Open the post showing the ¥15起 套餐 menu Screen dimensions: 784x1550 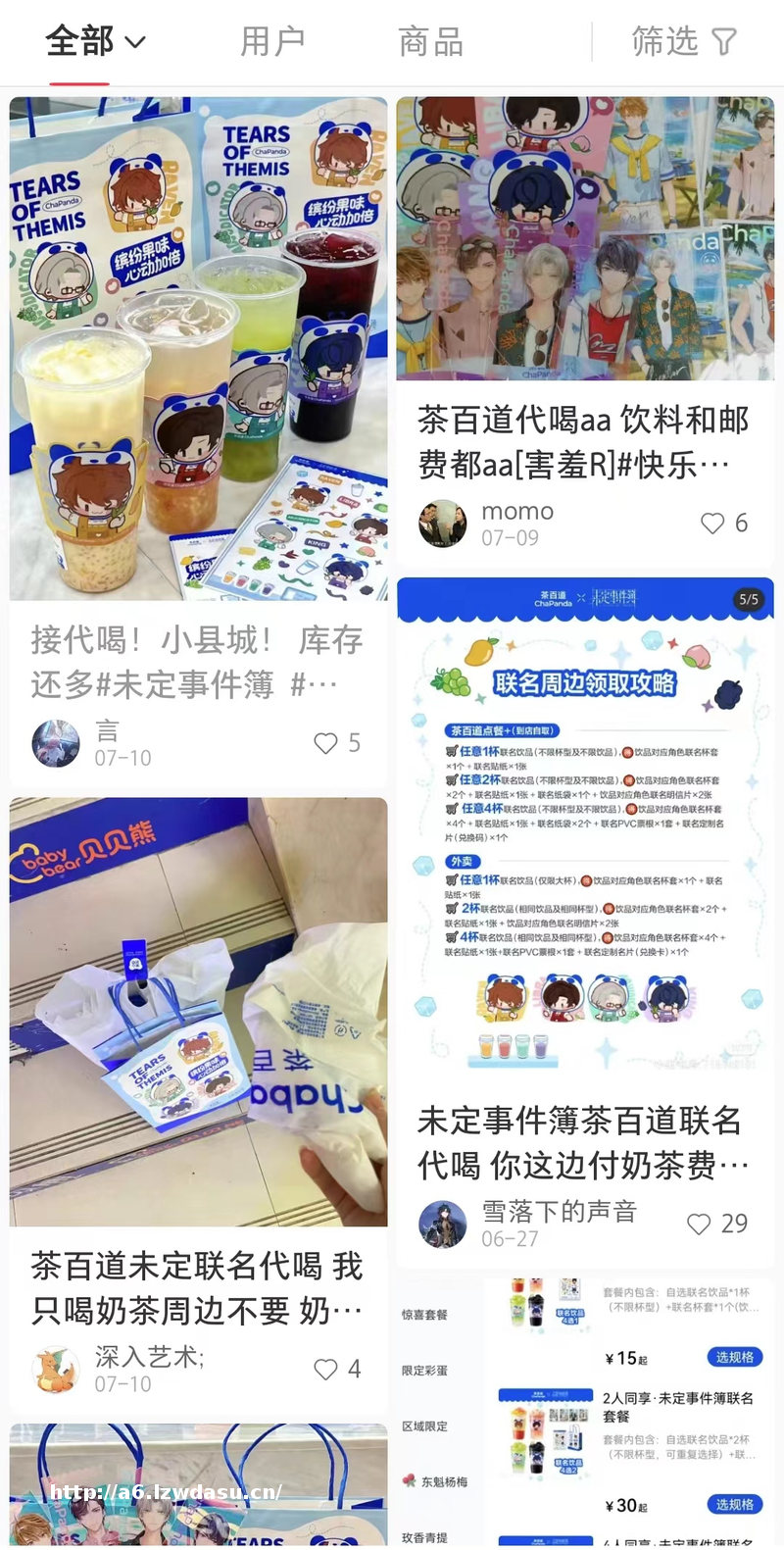[585, 1412]
